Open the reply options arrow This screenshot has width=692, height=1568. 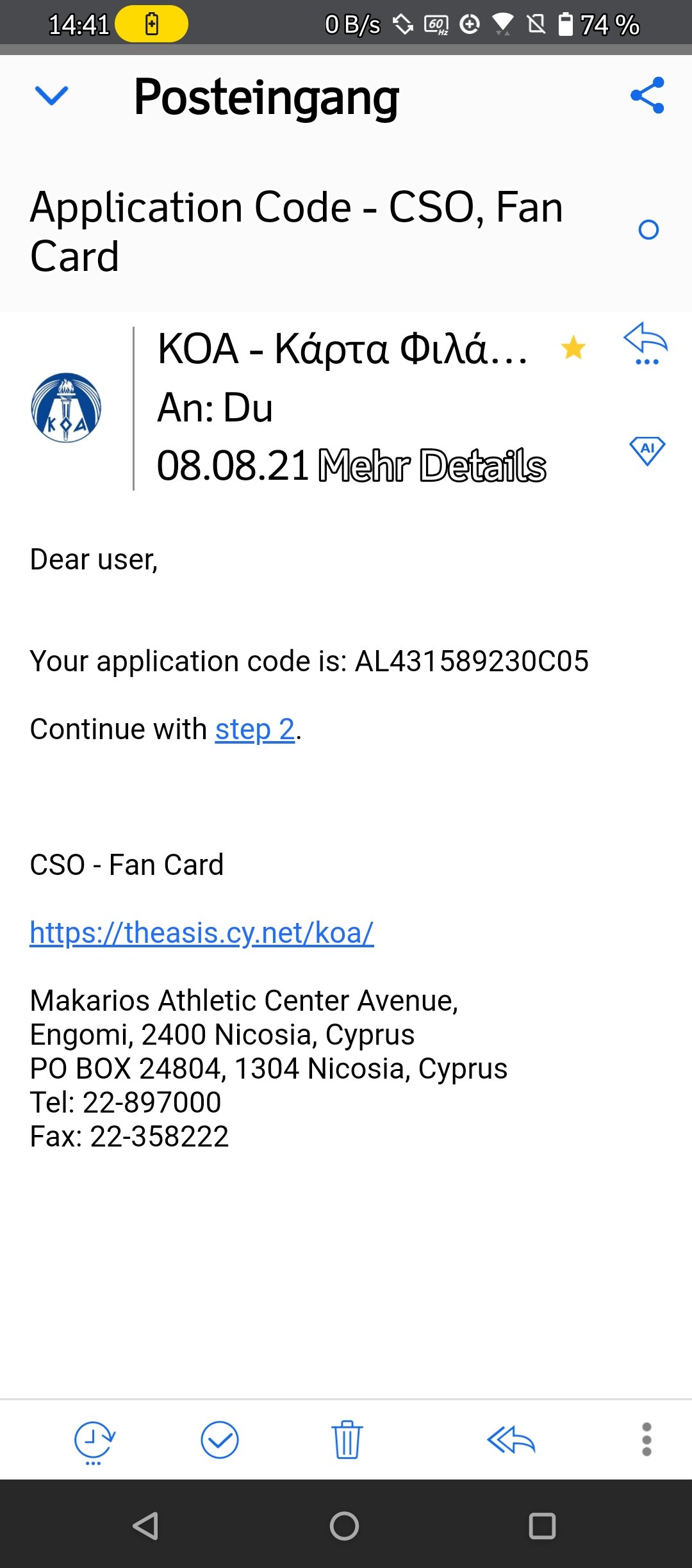(646, 344)
